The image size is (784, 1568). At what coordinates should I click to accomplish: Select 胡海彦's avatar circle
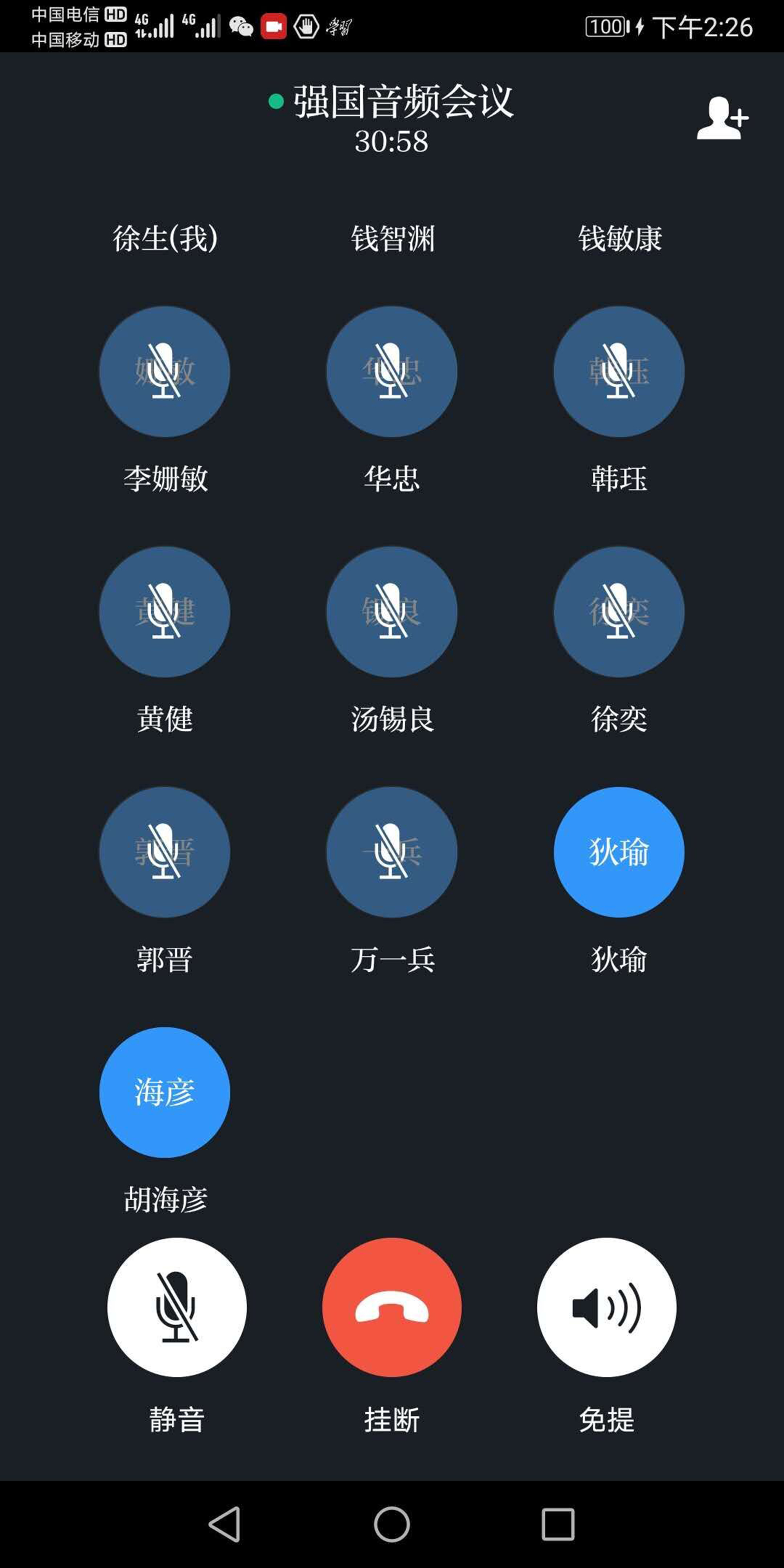tap(165, 1093)
